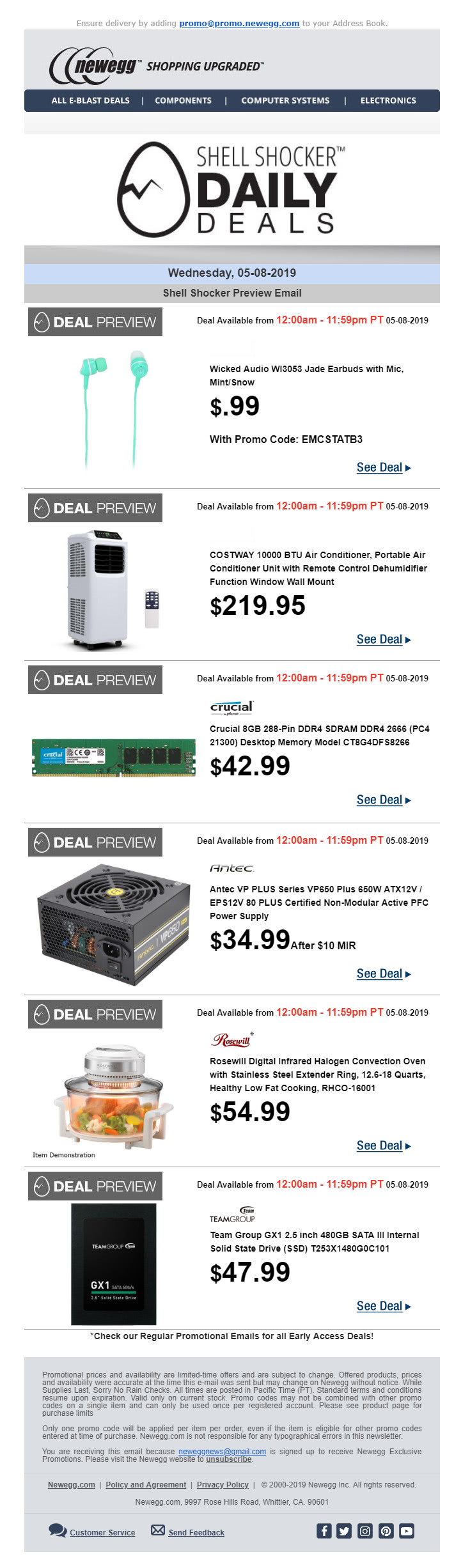470x1568 pixels.
Task: Switch to the ELECTRONICS section
Action: pos(388,100)
